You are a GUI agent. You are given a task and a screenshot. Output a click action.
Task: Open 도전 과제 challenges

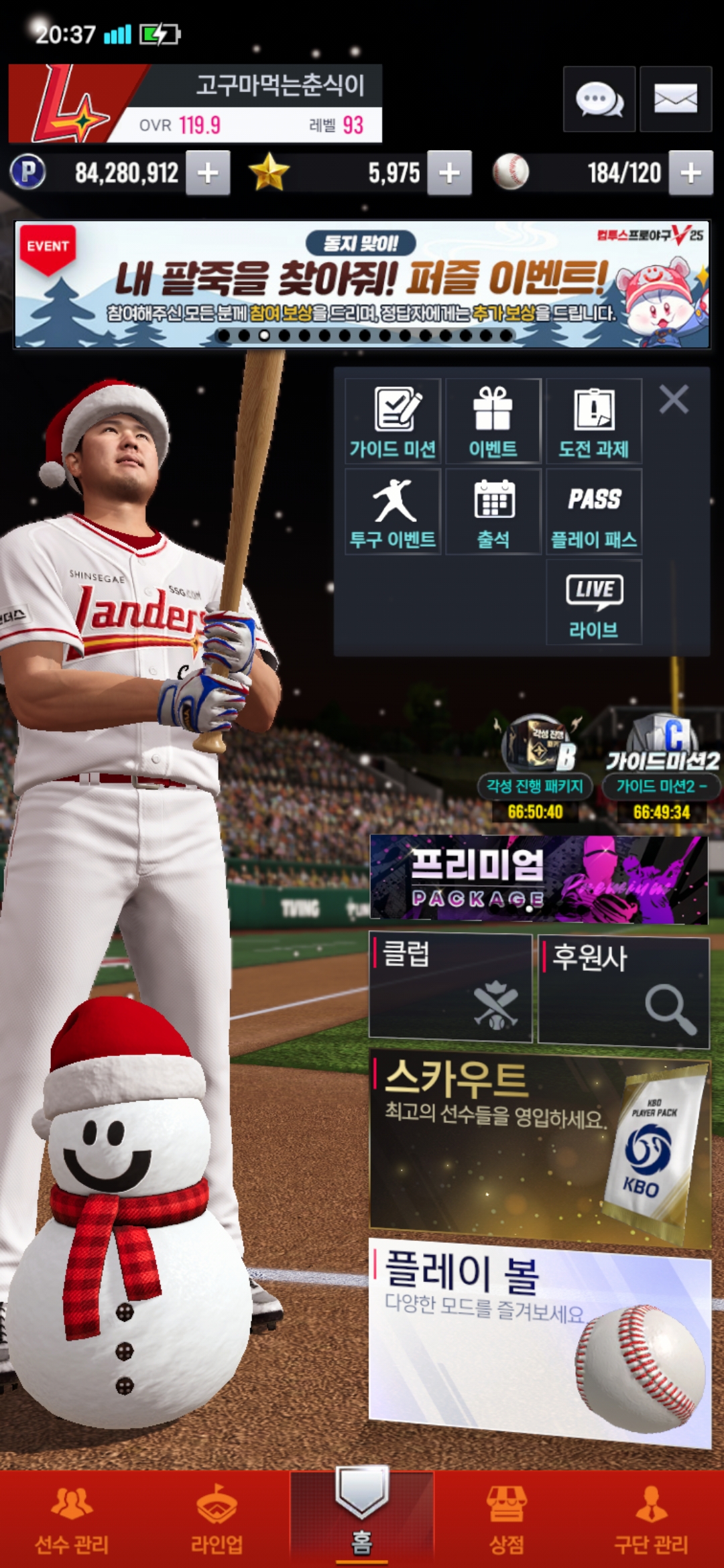pyautogui.click(x=594, y=421)
